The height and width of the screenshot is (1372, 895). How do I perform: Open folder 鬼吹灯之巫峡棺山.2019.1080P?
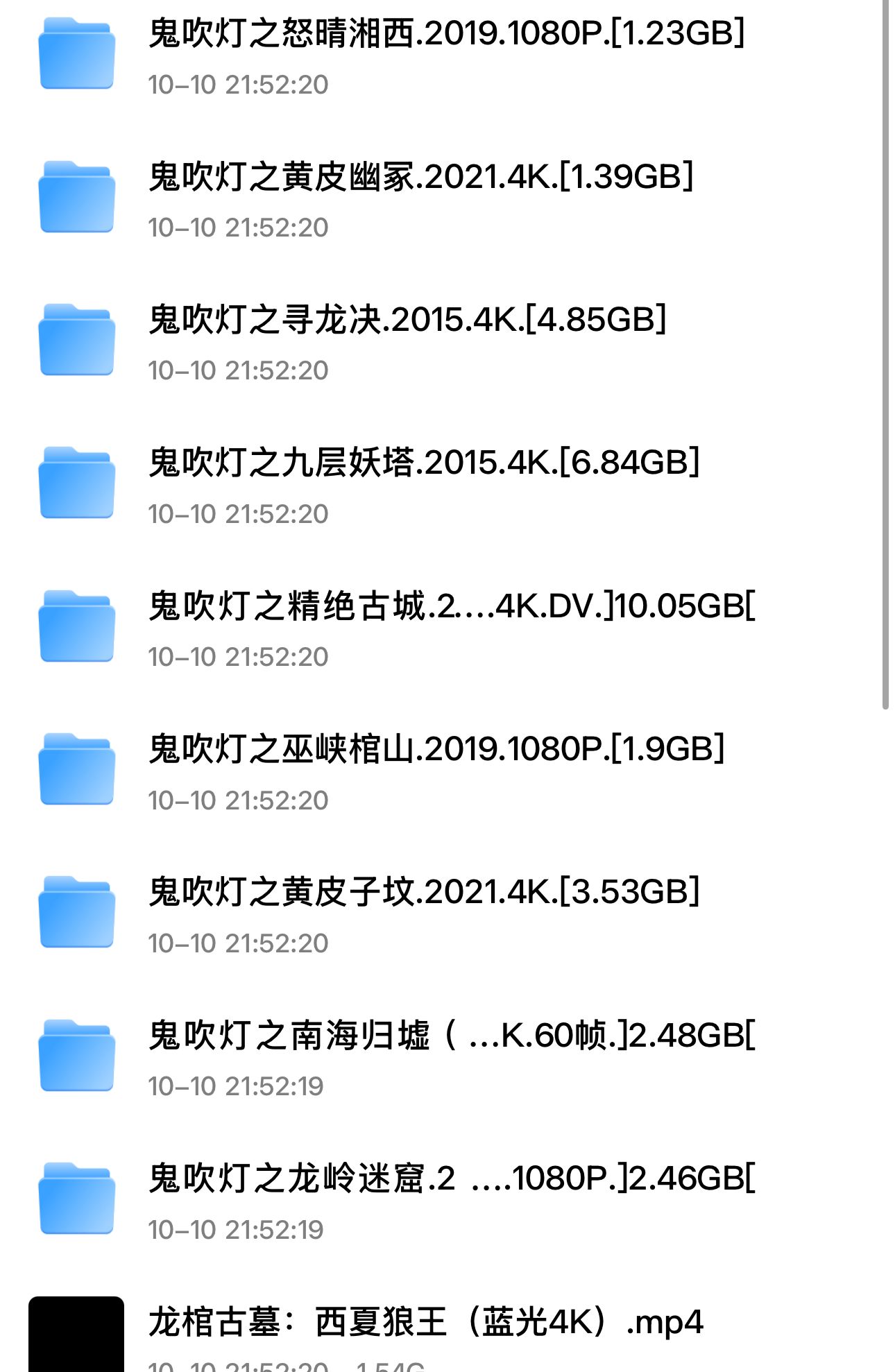436,749
